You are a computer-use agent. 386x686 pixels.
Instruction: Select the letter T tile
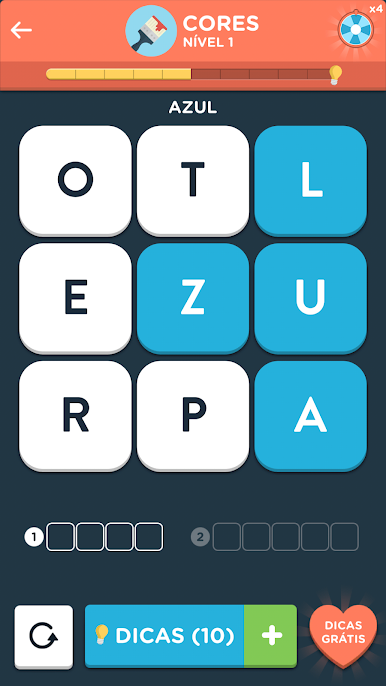(x=193, y=181)
